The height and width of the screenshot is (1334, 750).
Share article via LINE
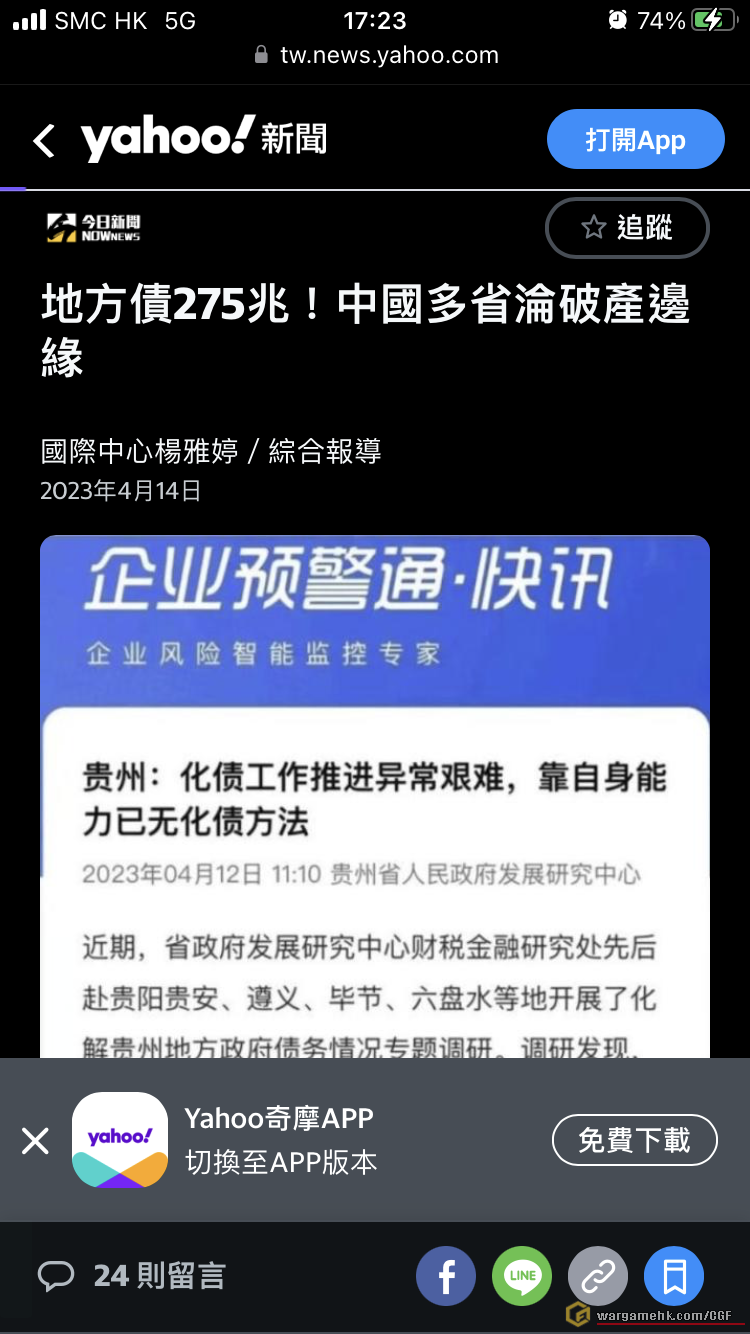522,1276
